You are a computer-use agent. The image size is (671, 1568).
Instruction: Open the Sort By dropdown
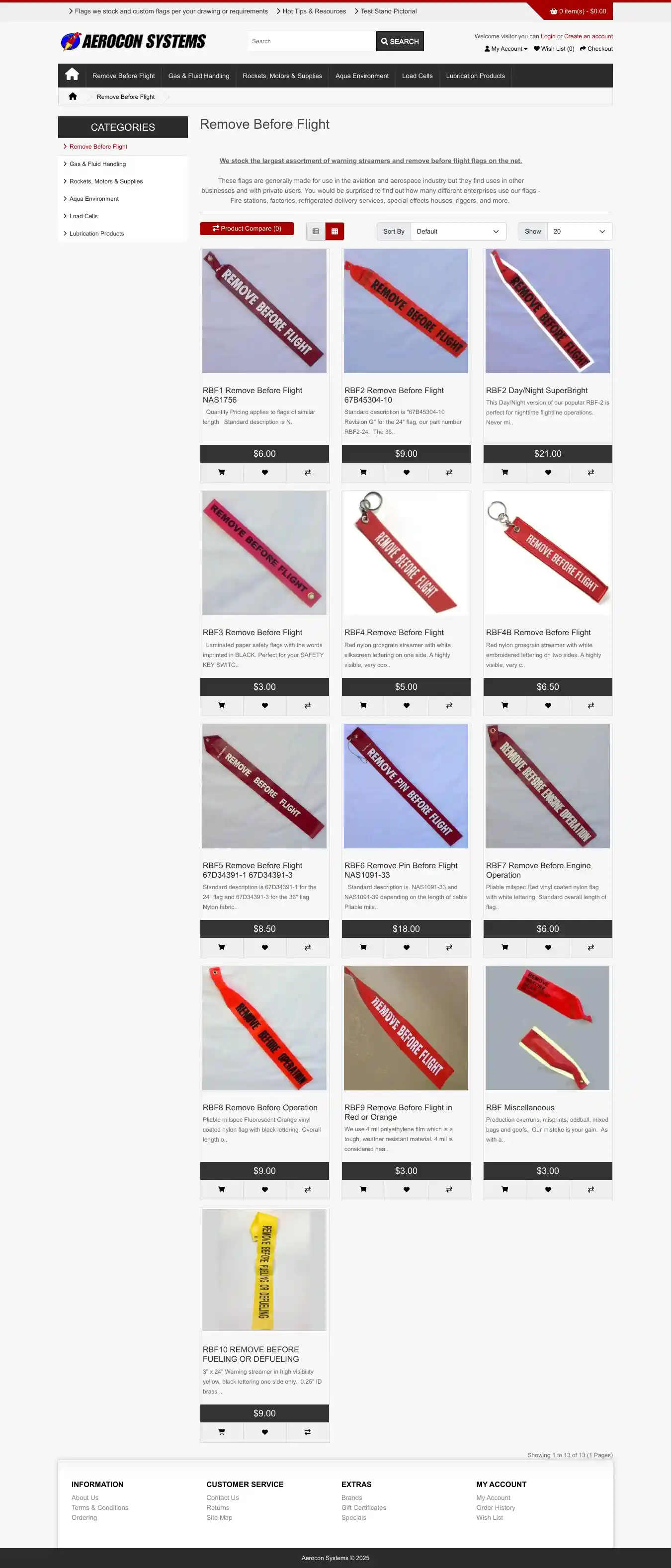(458, 231)
